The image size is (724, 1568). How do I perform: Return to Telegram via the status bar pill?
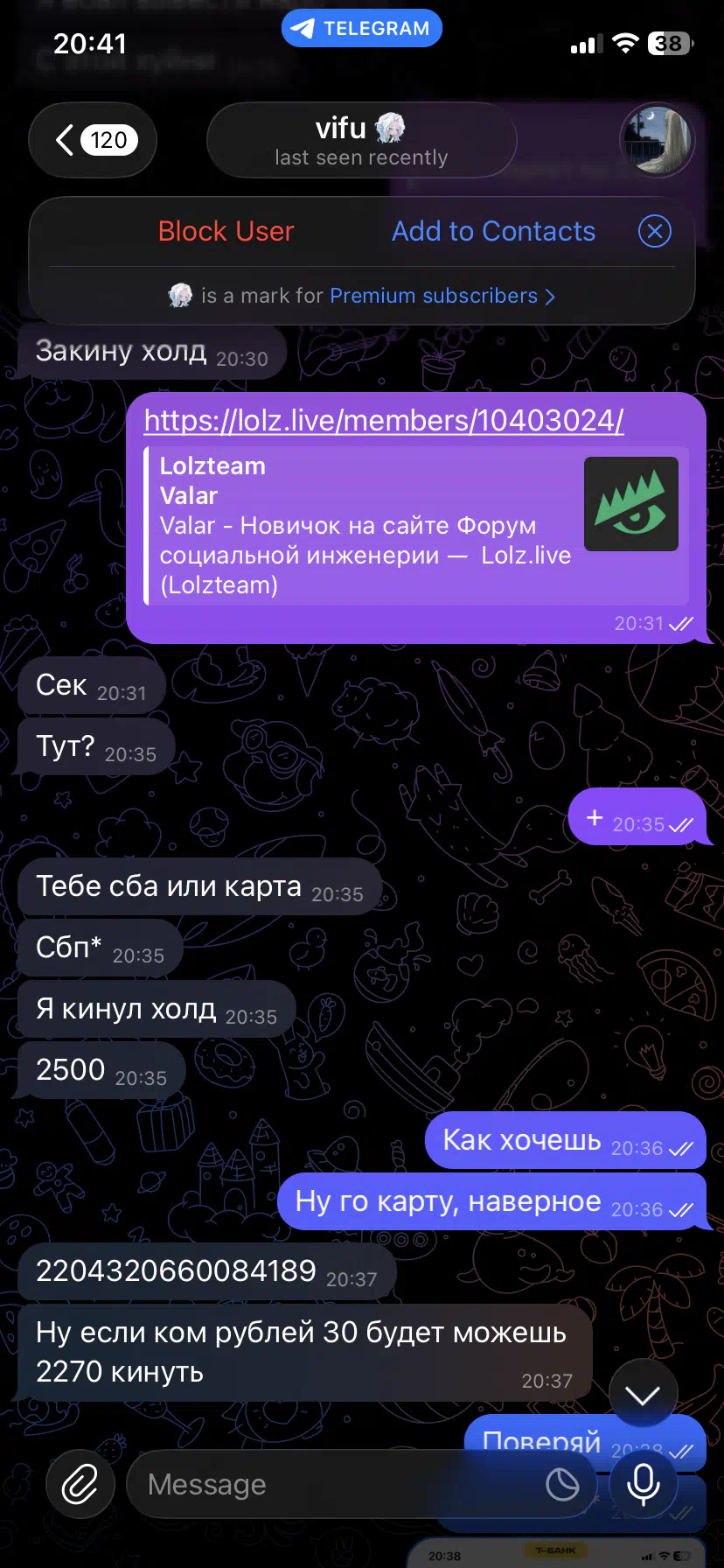(x=361, y=28)
